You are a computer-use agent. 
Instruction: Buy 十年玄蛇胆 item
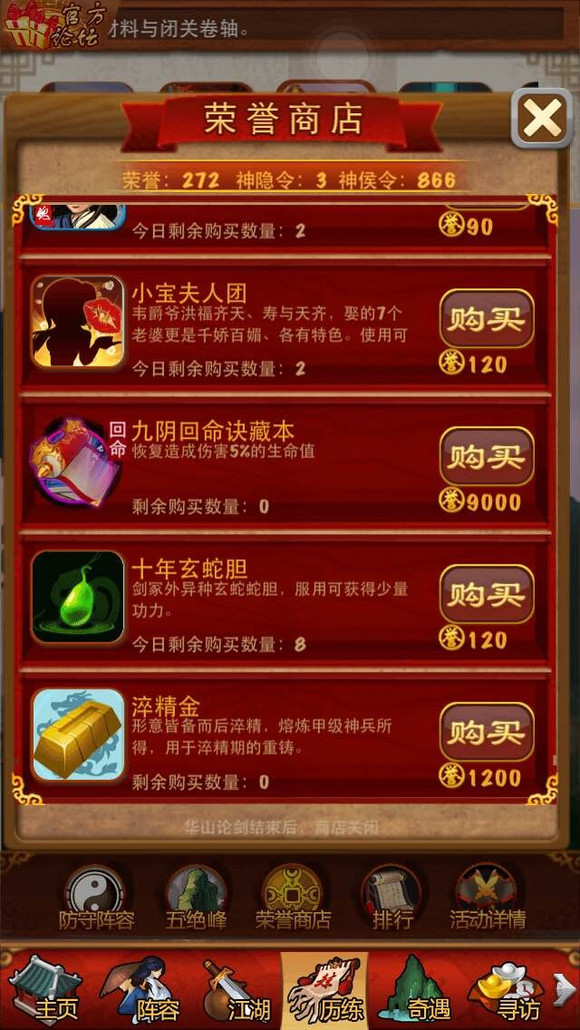(487, 594)
